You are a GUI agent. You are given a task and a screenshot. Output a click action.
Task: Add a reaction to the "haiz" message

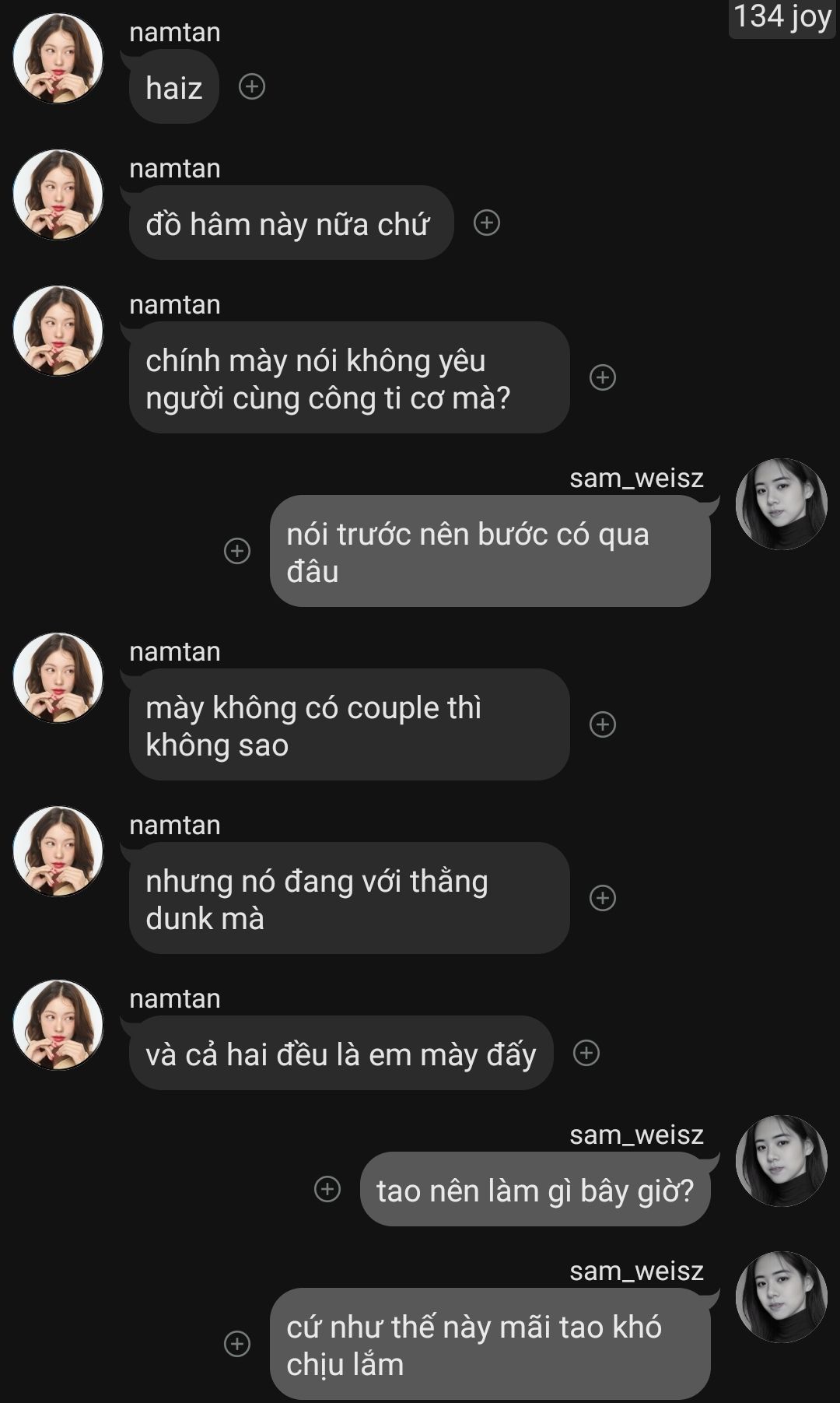[251, 86]
